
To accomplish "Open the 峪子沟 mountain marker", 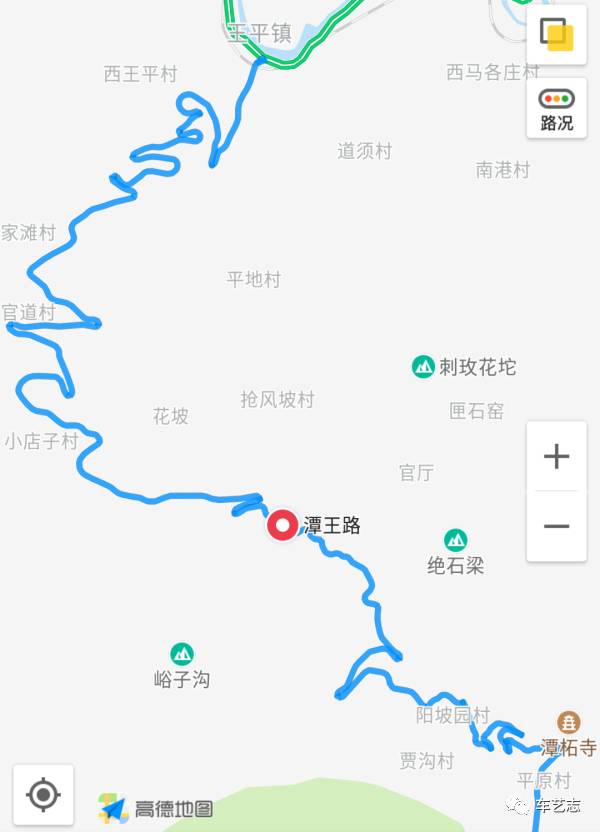I will 182,654.
